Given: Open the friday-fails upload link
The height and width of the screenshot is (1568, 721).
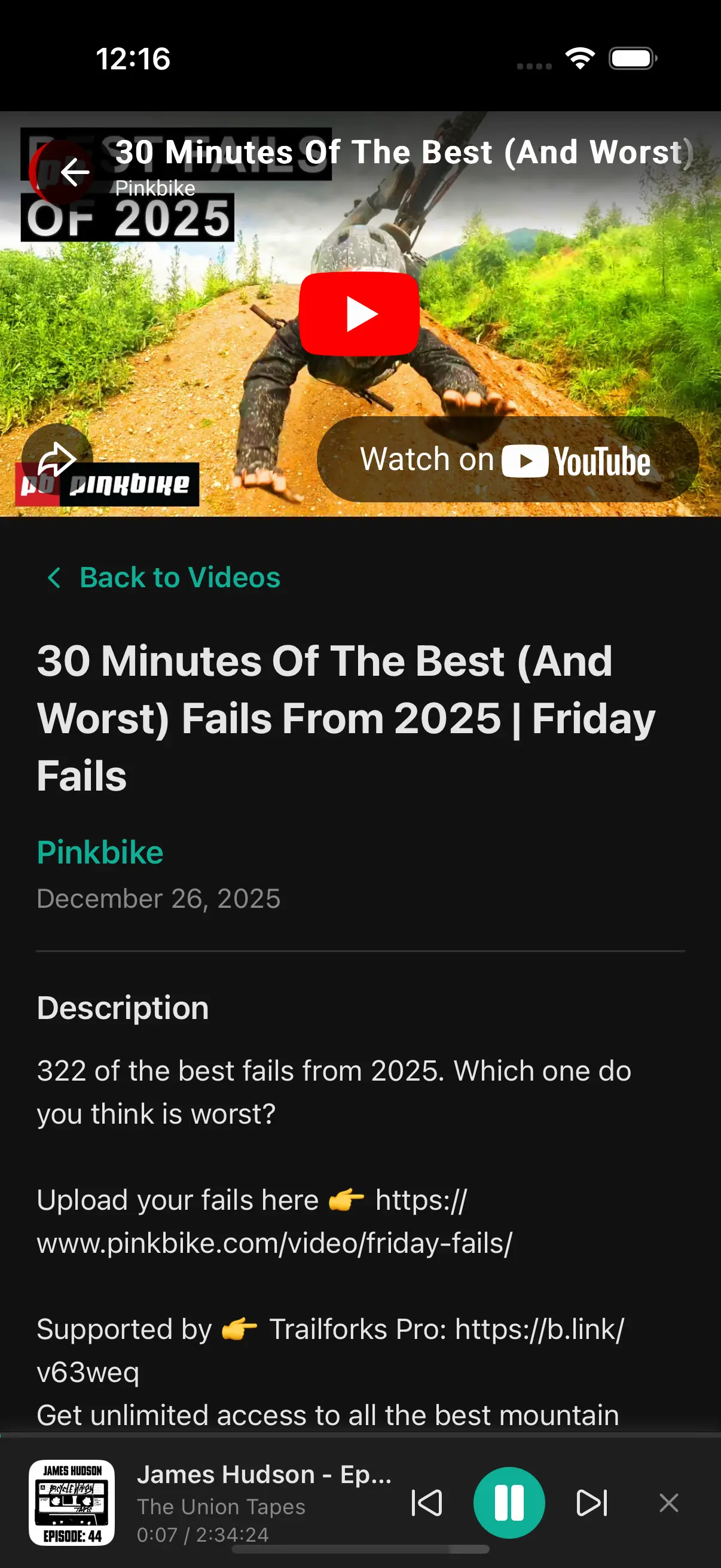Looking at the screenshot, I should [x=274, y=1243].
